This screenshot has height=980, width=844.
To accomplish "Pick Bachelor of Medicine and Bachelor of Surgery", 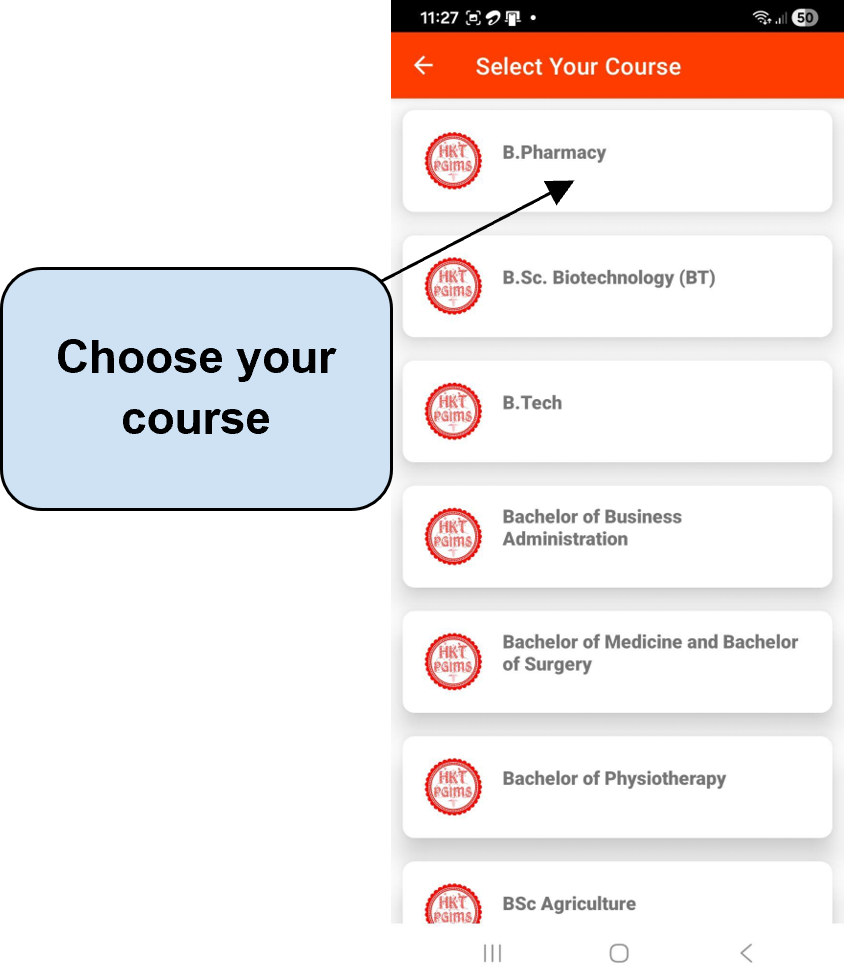I will 617,662.
